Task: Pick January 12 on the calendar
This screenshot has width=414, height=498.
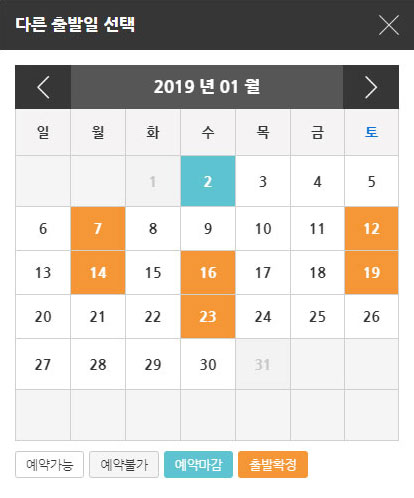Action: [371, 228]
